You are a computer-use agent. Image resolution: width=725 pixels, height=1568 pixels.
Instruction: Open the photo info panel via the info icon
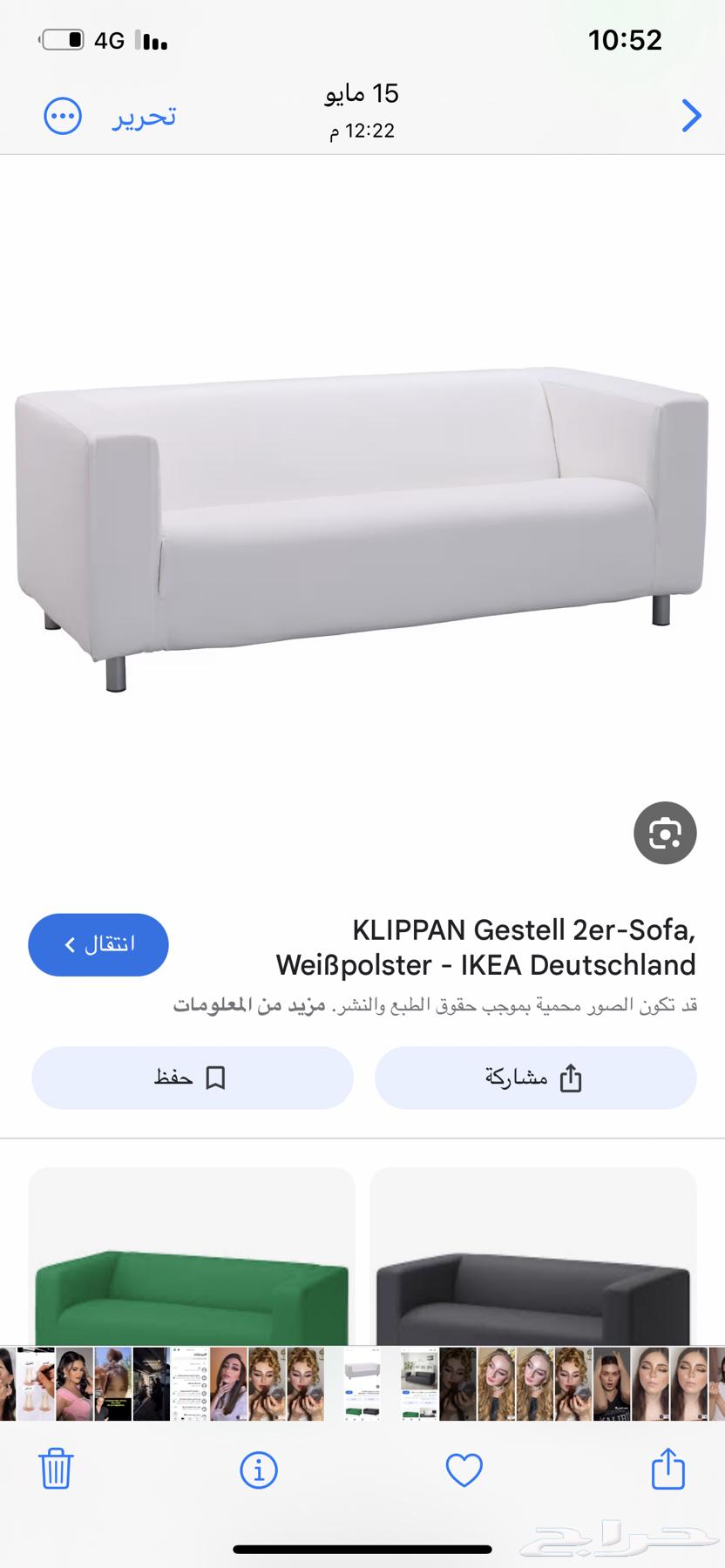259,1469
